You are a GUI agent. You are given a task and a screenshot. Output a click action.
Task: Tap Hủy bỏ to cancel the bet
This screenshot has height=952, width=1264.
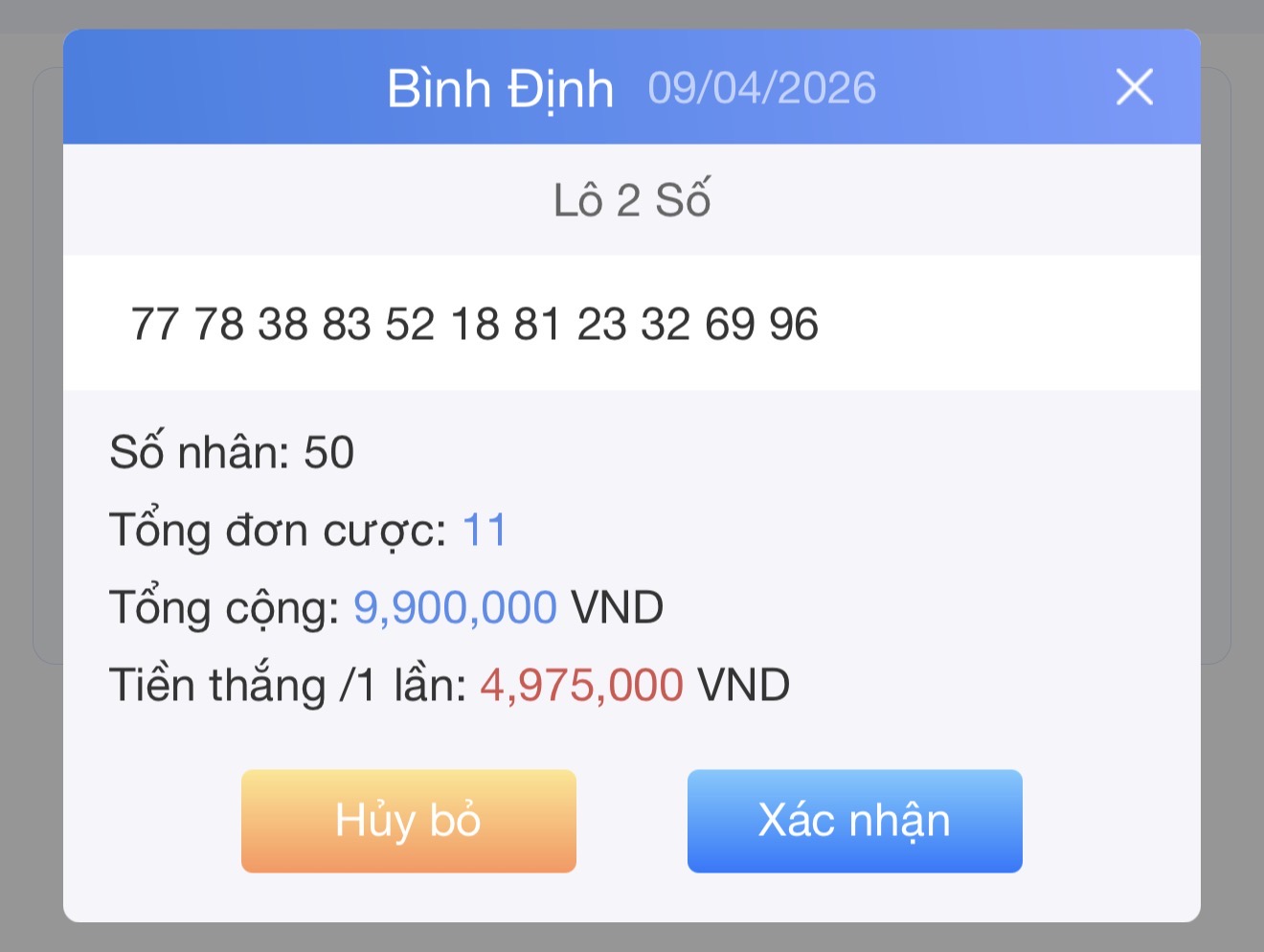(408, 821)
